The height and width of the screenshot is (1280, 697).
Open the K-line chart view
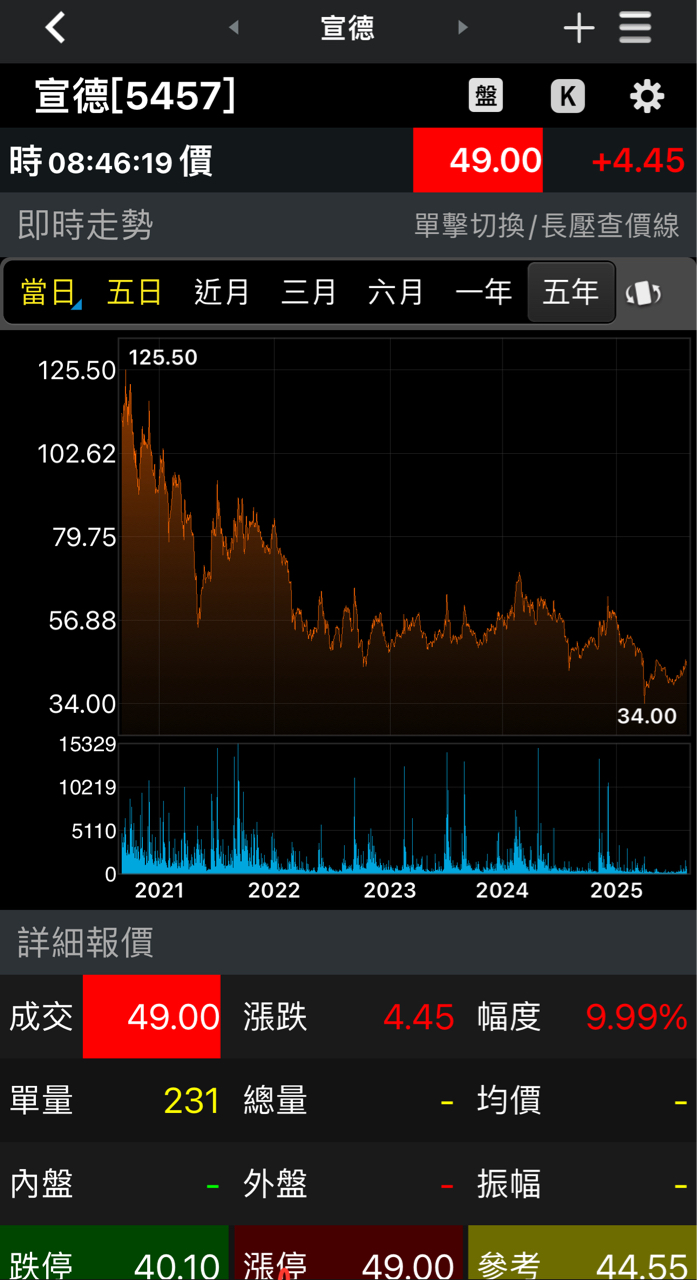tap(567, 96)
